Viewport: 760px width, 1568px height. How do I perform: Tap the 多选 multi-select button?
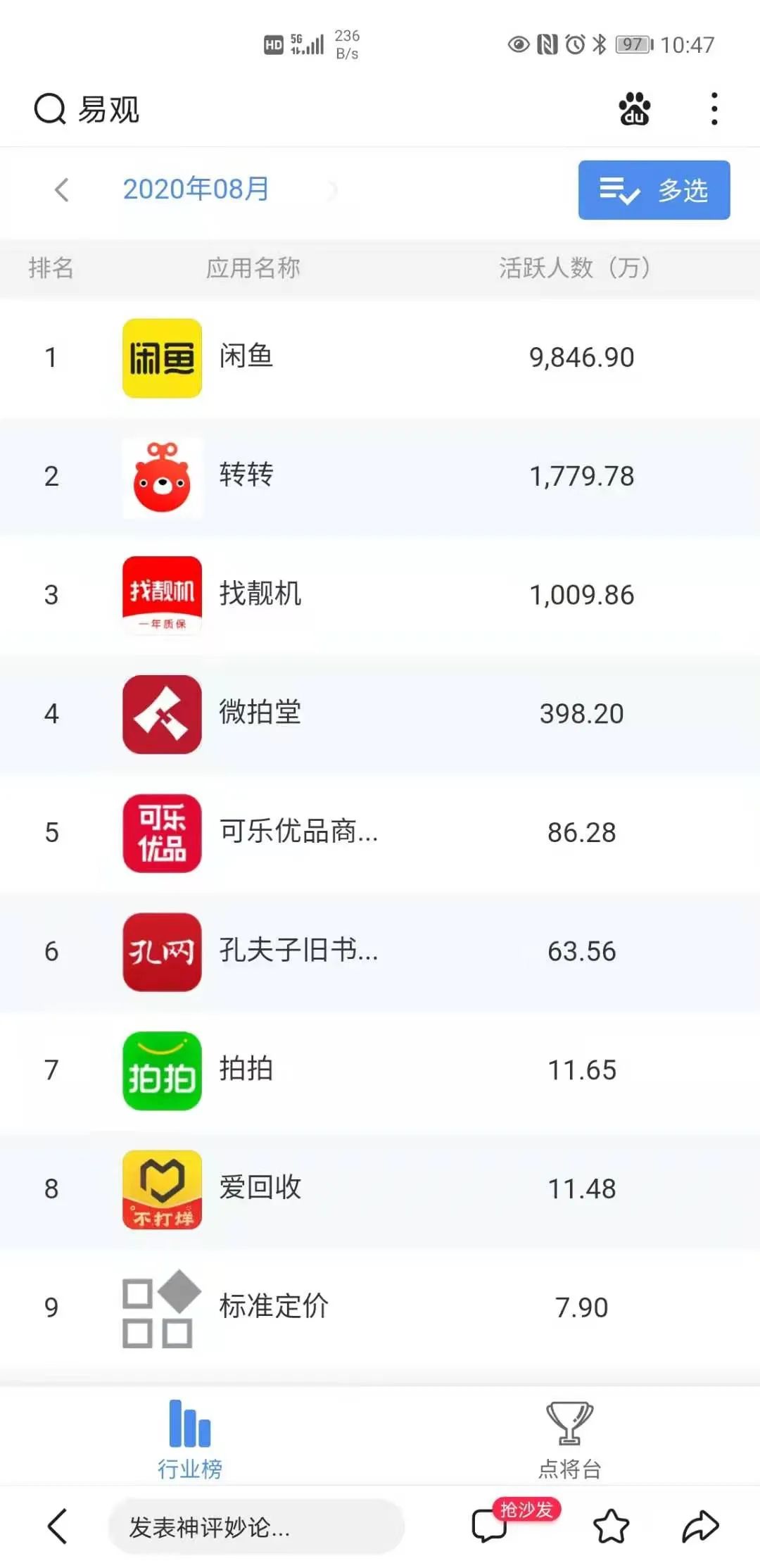tap(654, 190)
